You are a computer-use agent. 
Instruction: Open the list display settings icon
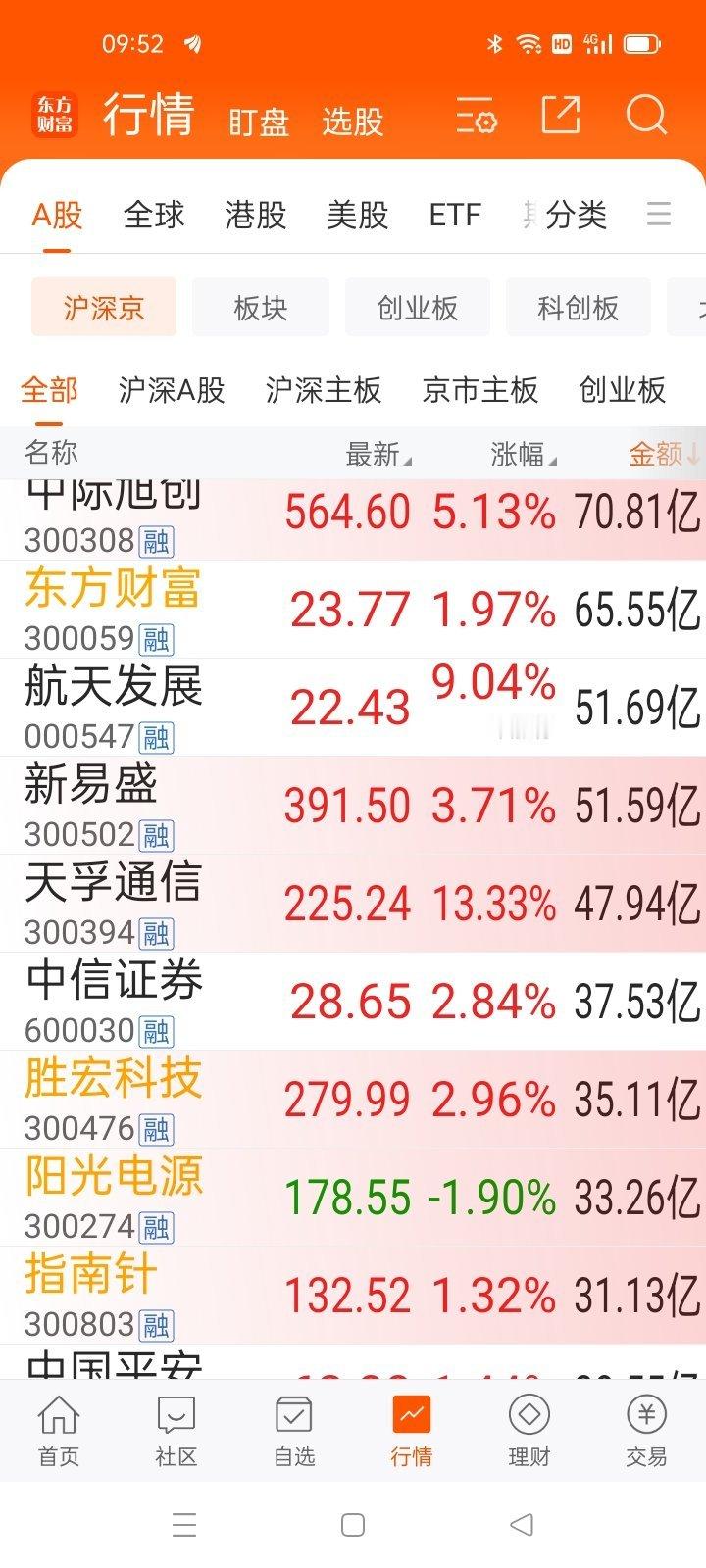pos(476,116)
